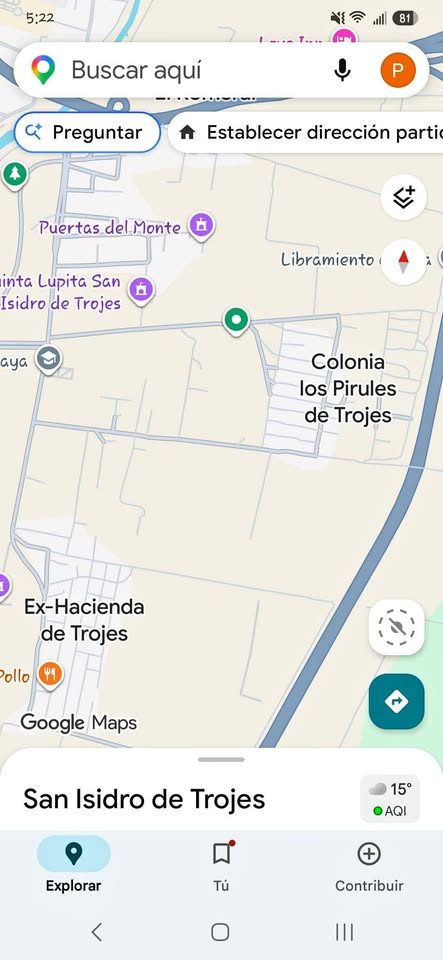Open the profile avatar labeled P

pyautogui.click(x=398, y=70)
